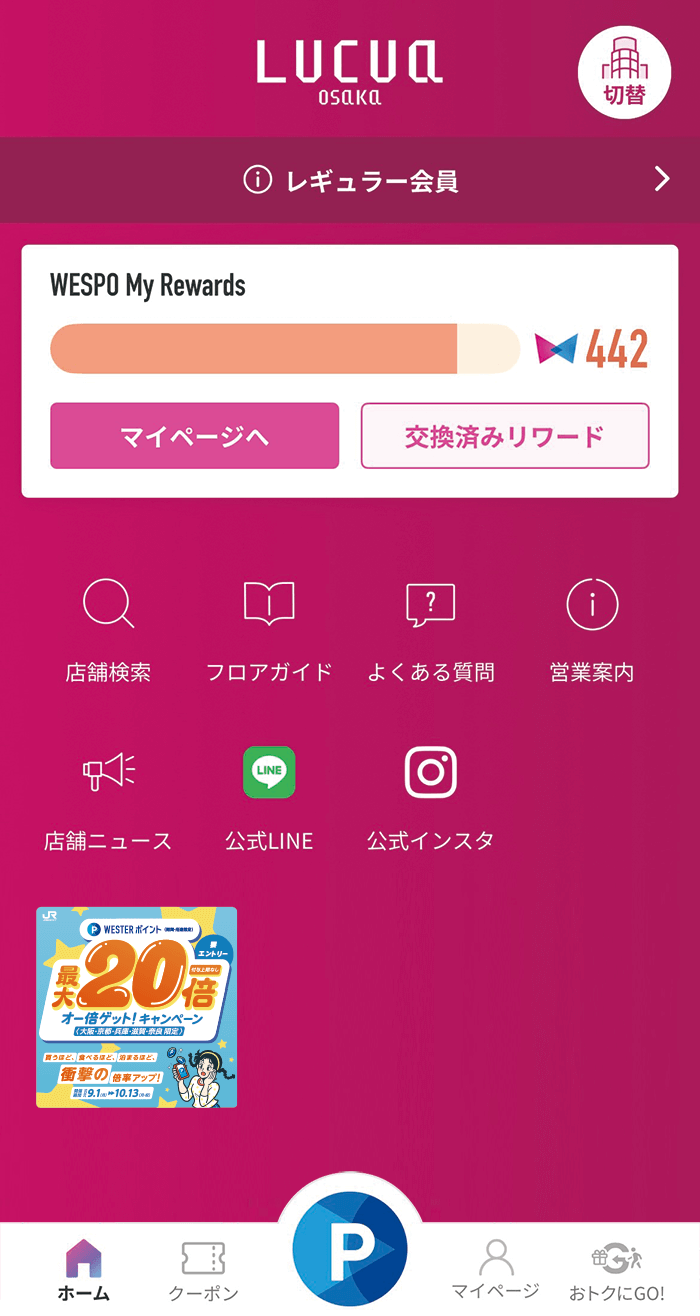
Task: Switch to the クーポン tab
Action: coord(203,1270)
